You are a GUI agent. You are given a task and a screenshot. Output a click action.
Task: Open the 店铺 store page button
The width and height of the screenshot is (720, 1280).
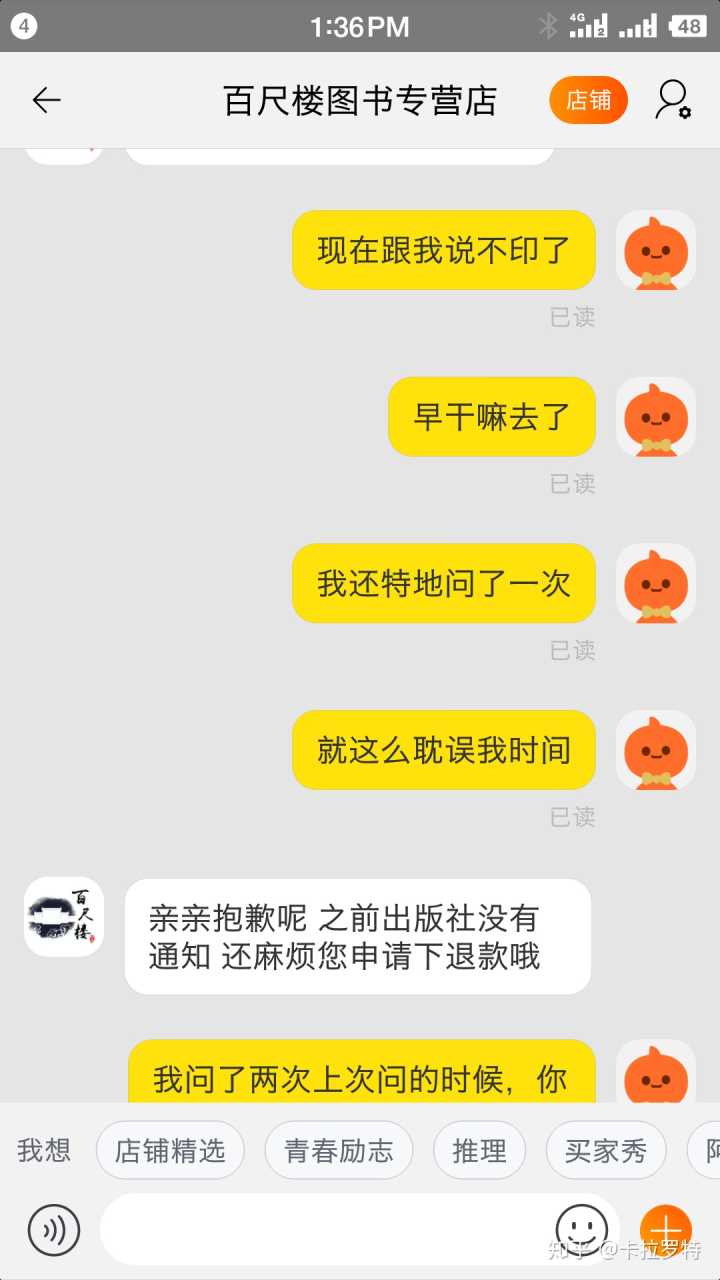click(588, 100)
